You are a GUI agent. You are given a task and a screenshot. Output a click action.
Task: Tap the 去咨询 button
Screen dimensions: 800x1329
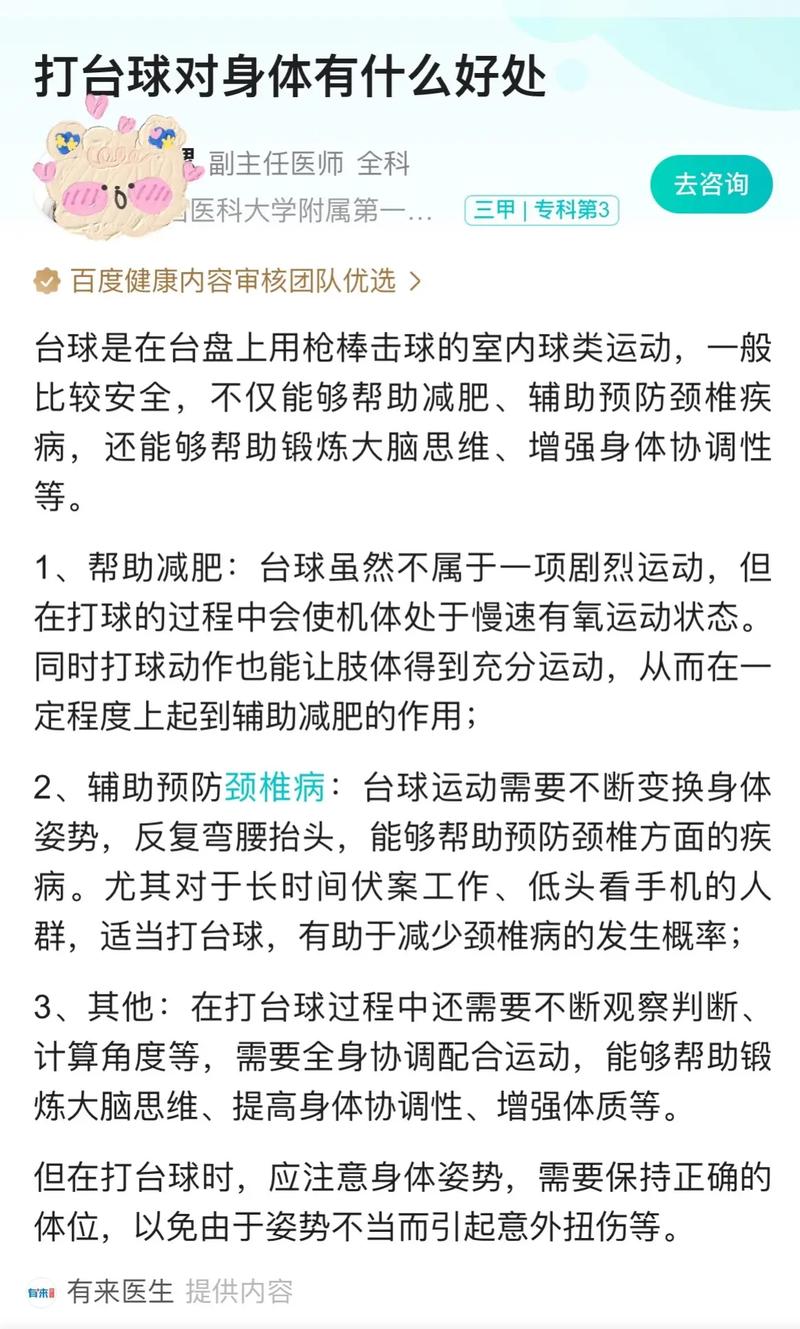711,185
